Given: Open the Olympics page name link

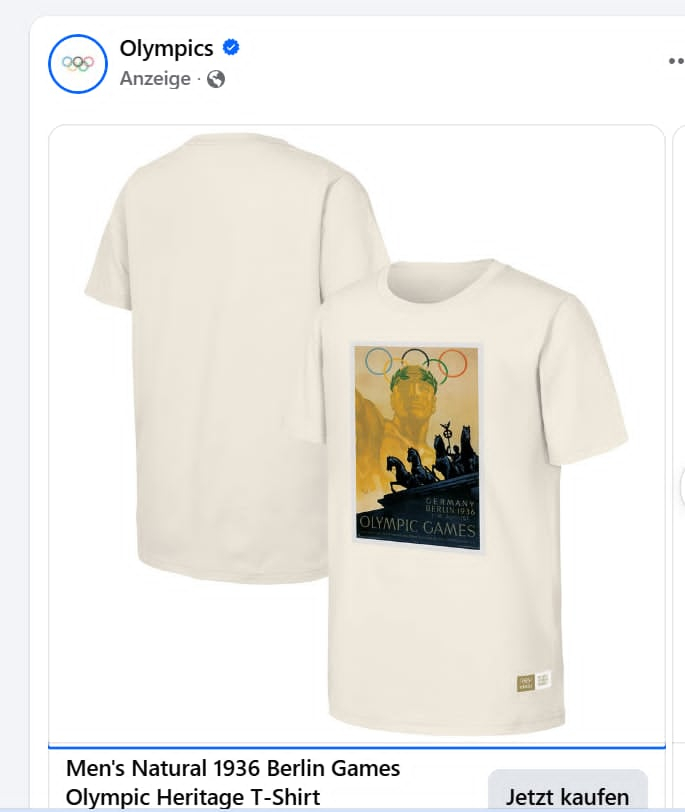Looking at the screenshot, I should click(x=166, y=48).
